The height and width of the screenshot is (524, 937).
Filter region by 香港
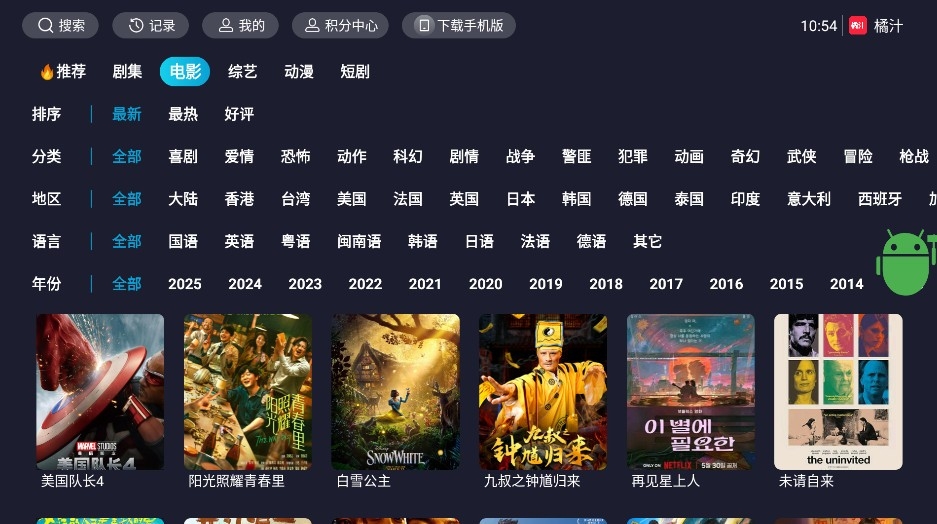click(x=239, y=199)
